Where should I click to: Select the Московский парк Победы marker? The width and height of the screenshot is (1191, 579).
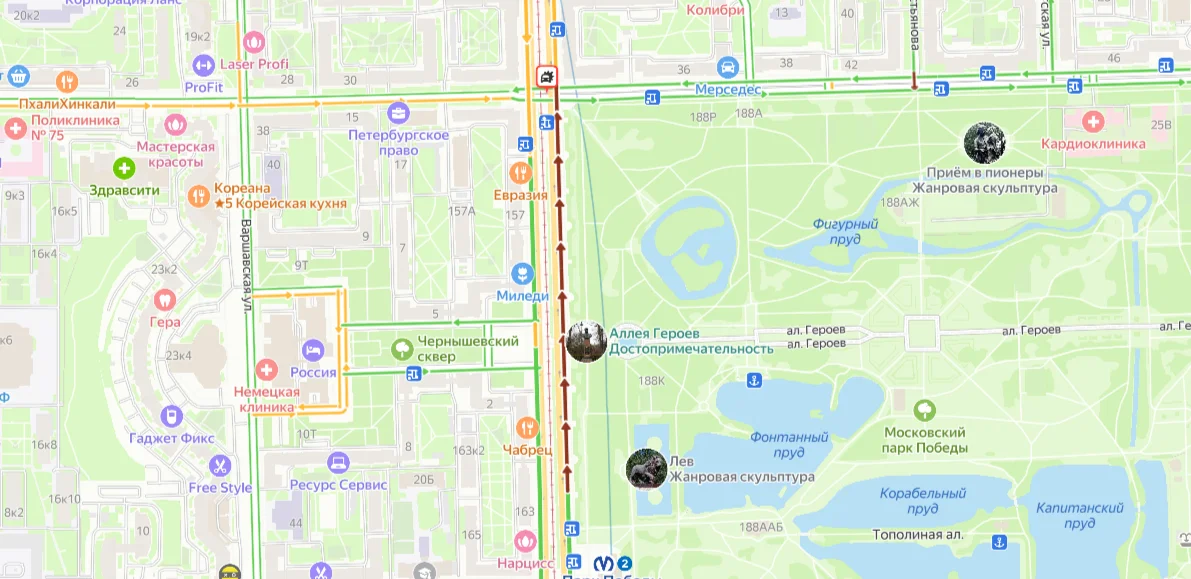pos(924,410)
